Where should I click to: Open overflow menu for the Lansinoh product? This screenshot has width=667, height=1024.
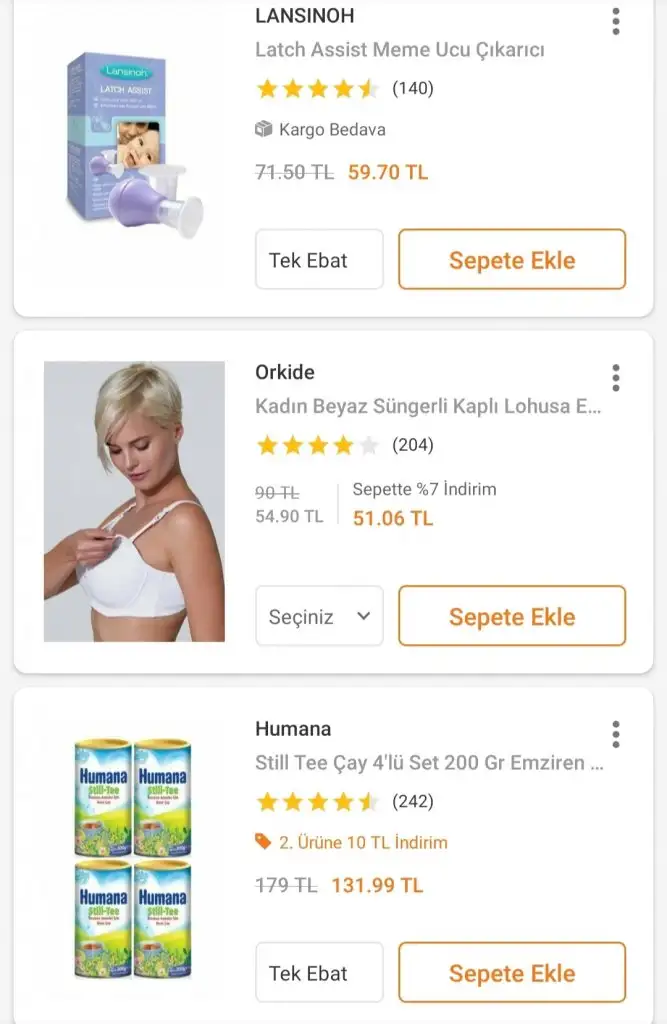616,21
